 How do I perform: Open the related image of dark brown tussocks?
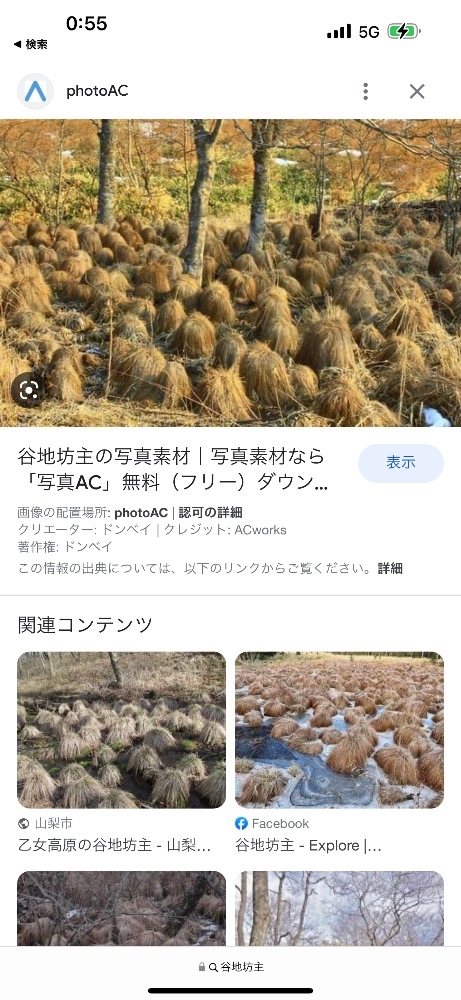coord(121,908)
